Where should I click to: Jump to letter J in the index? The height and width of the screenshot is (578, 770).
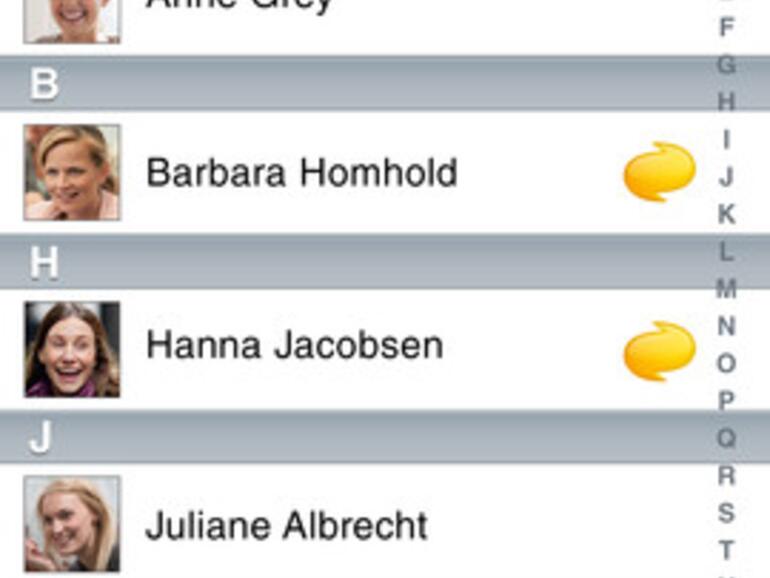(x=727, y=176)
